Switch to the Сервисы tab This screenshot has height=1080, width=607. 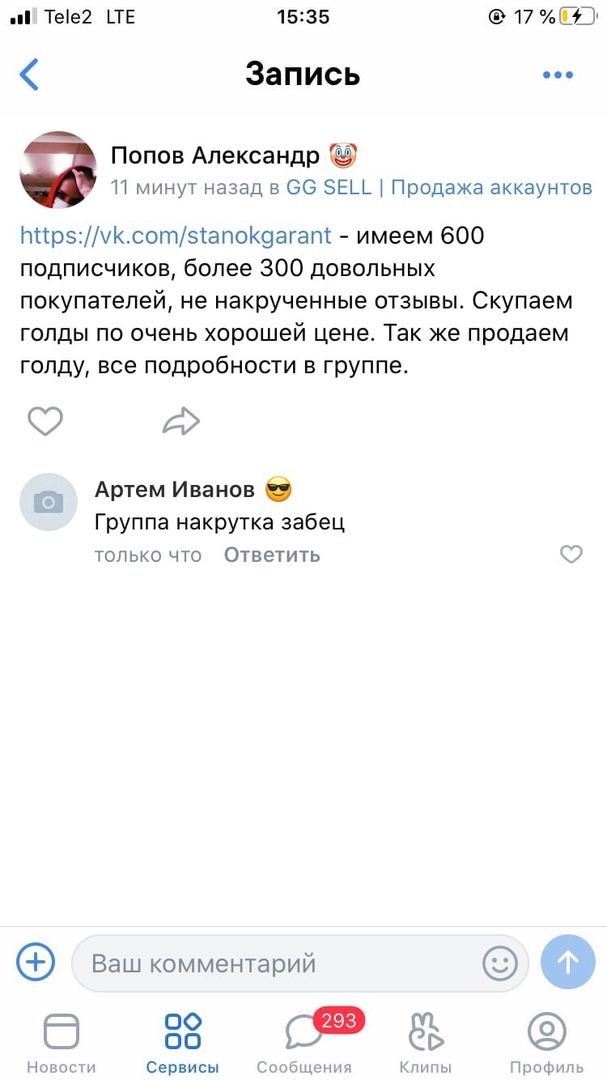coord(182,1042)
